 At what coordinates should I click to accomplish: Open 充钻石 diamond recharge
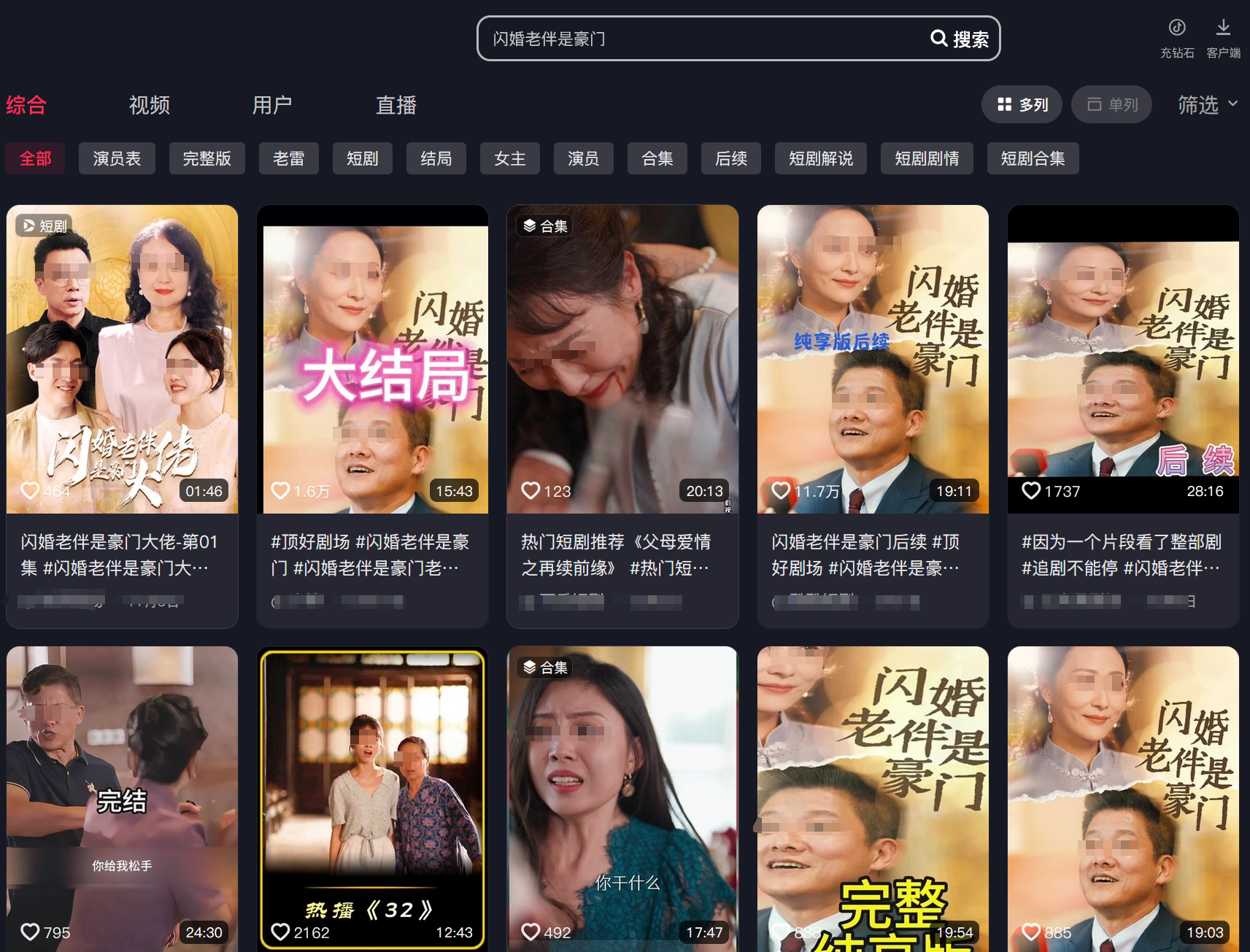click(1177, 38)
